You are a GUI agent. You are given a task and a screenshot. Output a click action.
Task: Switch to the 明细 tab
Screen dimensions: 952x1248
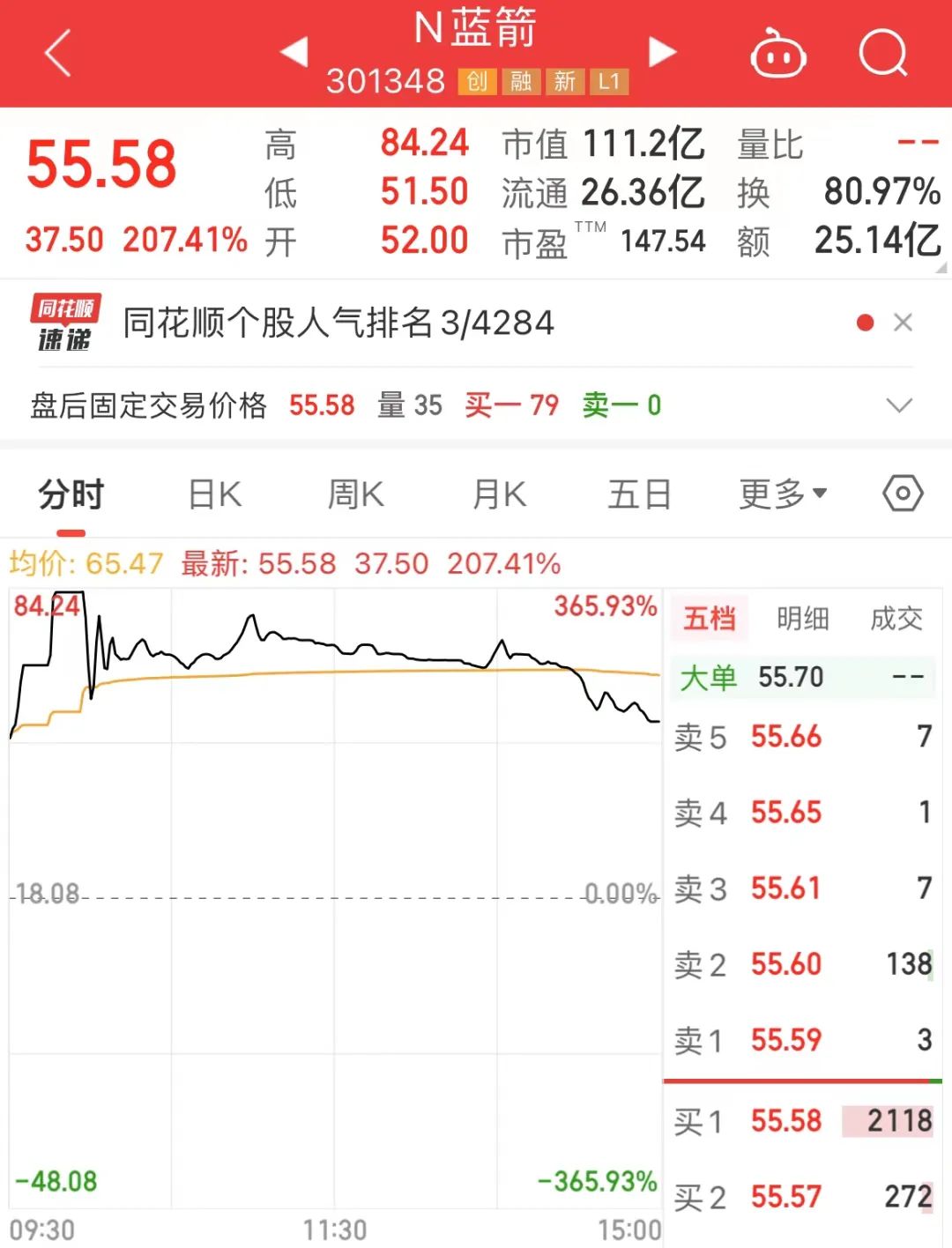pos(802,619)
